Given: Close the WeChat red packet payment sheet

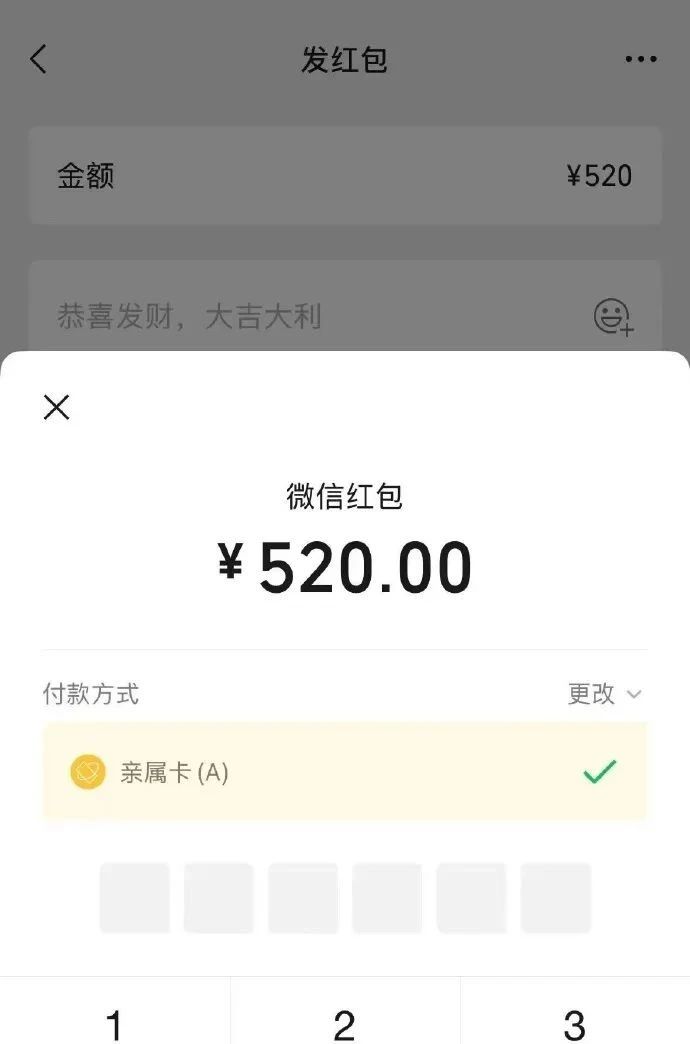Looking at the screenshot, I should 57,407.
